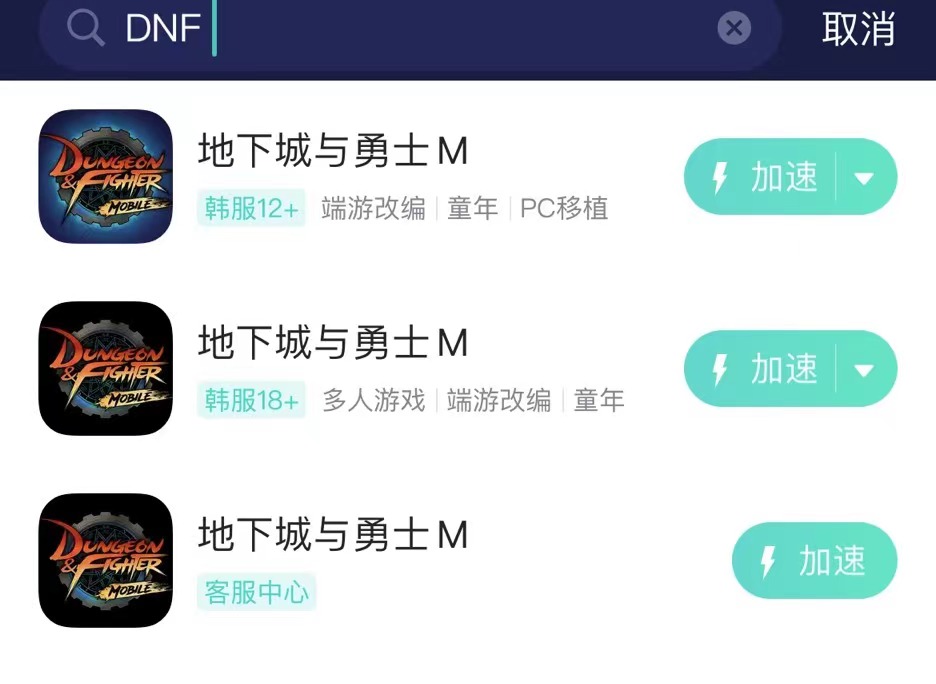Start 加速 for the 客服中心 entry

tap(814, 561)
